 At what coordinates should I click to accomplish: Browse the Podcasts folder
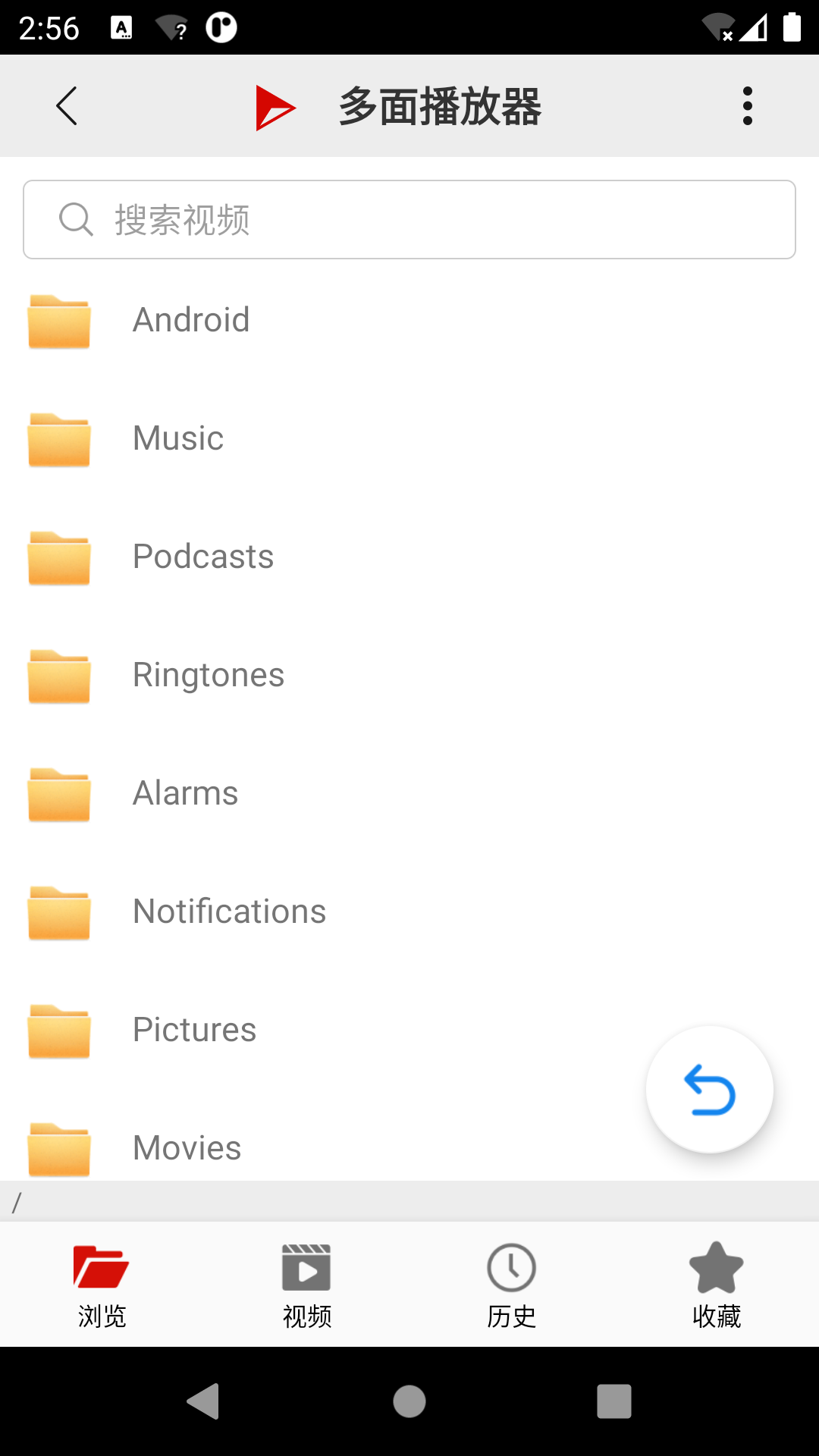pyautogui.click(x=202, y=557)
